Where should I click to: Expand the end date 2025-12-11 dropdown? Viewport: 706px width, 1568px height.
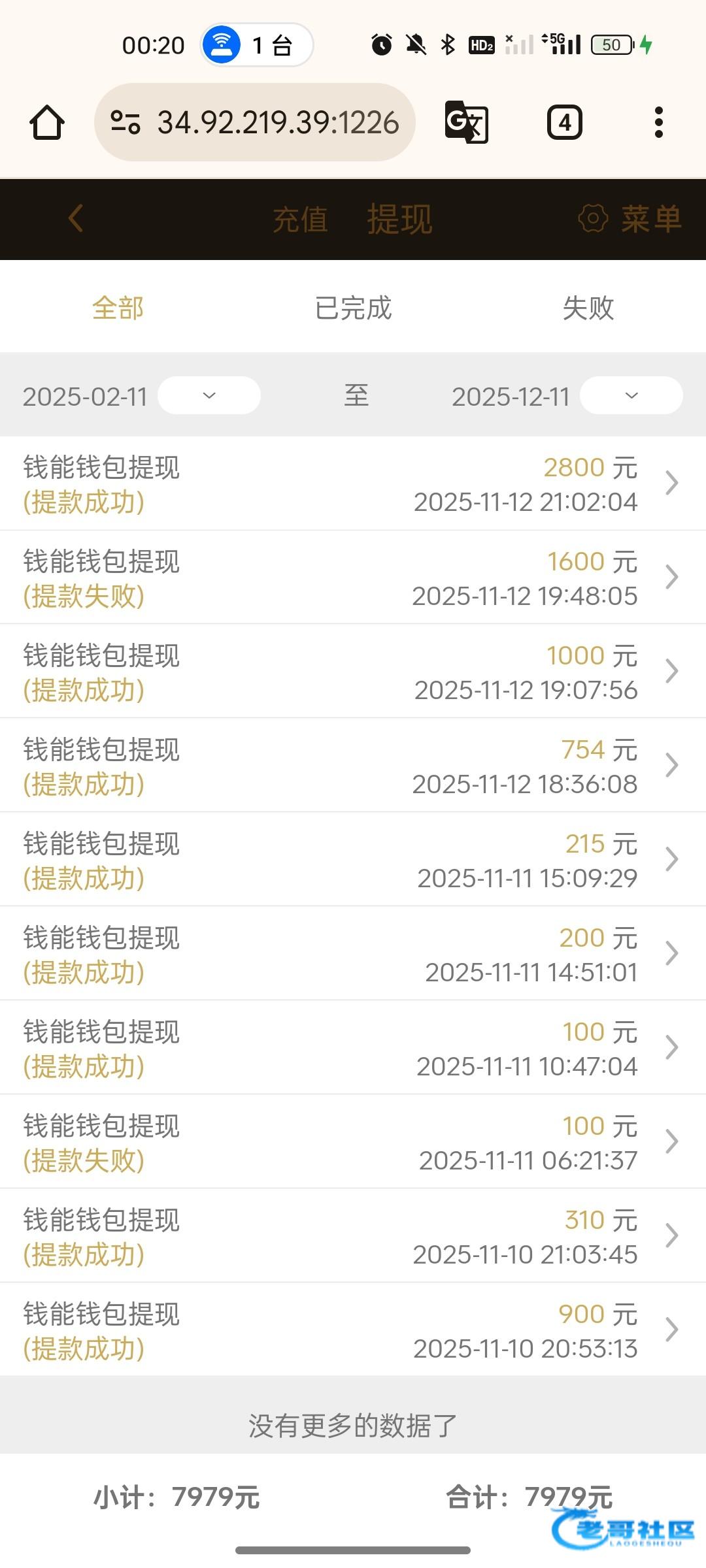pos(631,395)
